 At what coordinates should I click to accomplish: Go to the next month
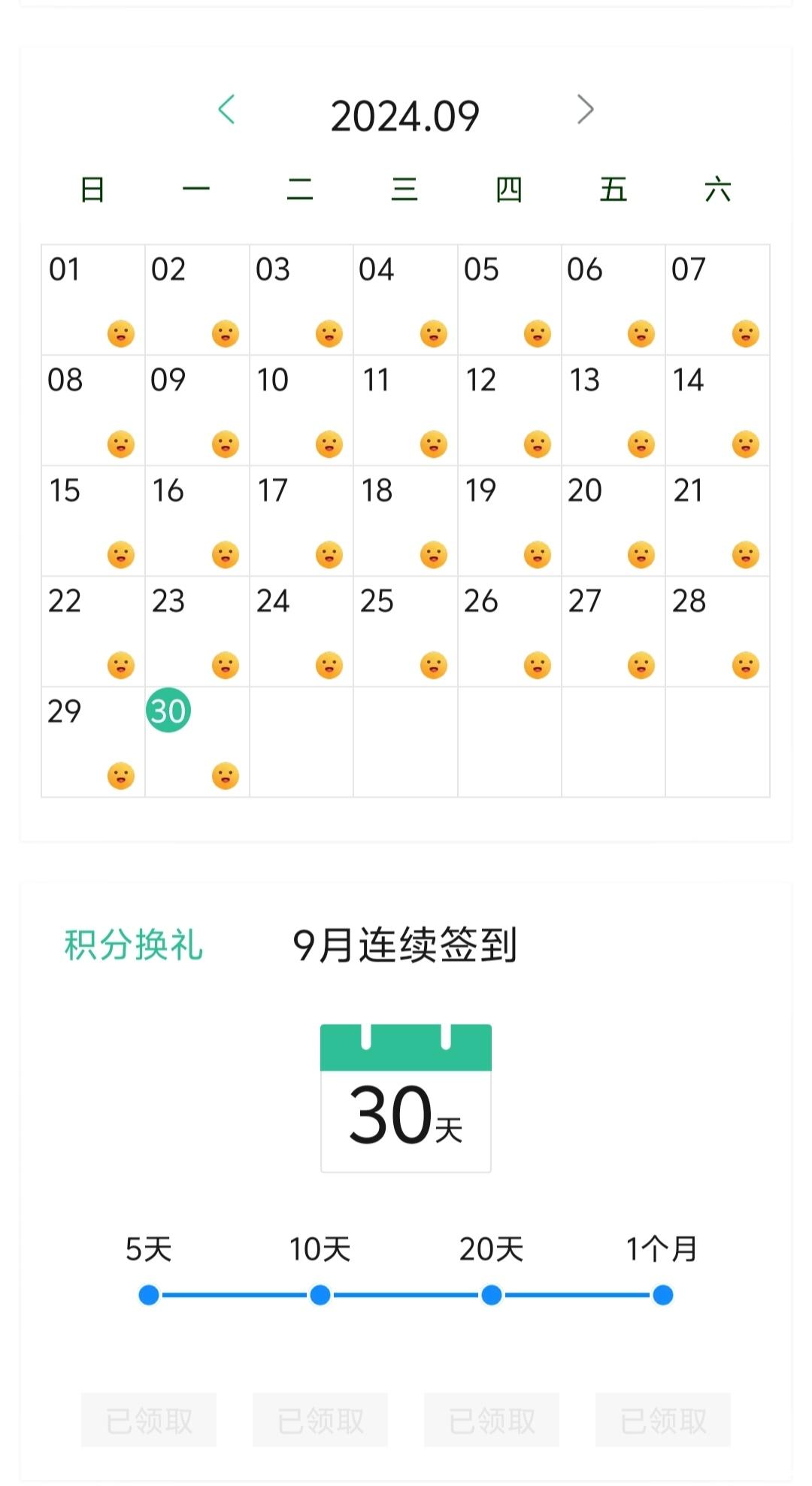click(585, 110)
